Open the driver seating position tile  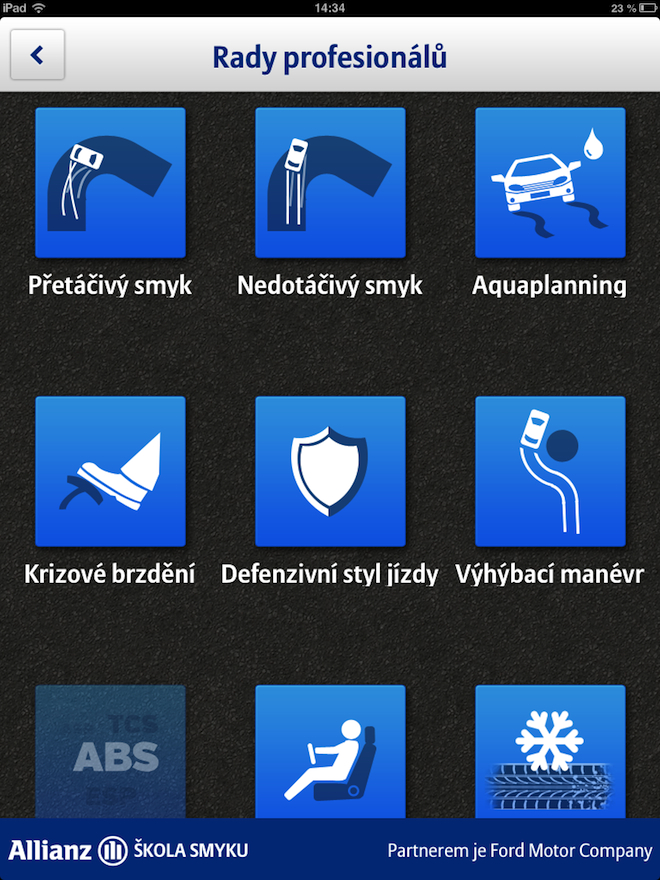tap(330, 752)
